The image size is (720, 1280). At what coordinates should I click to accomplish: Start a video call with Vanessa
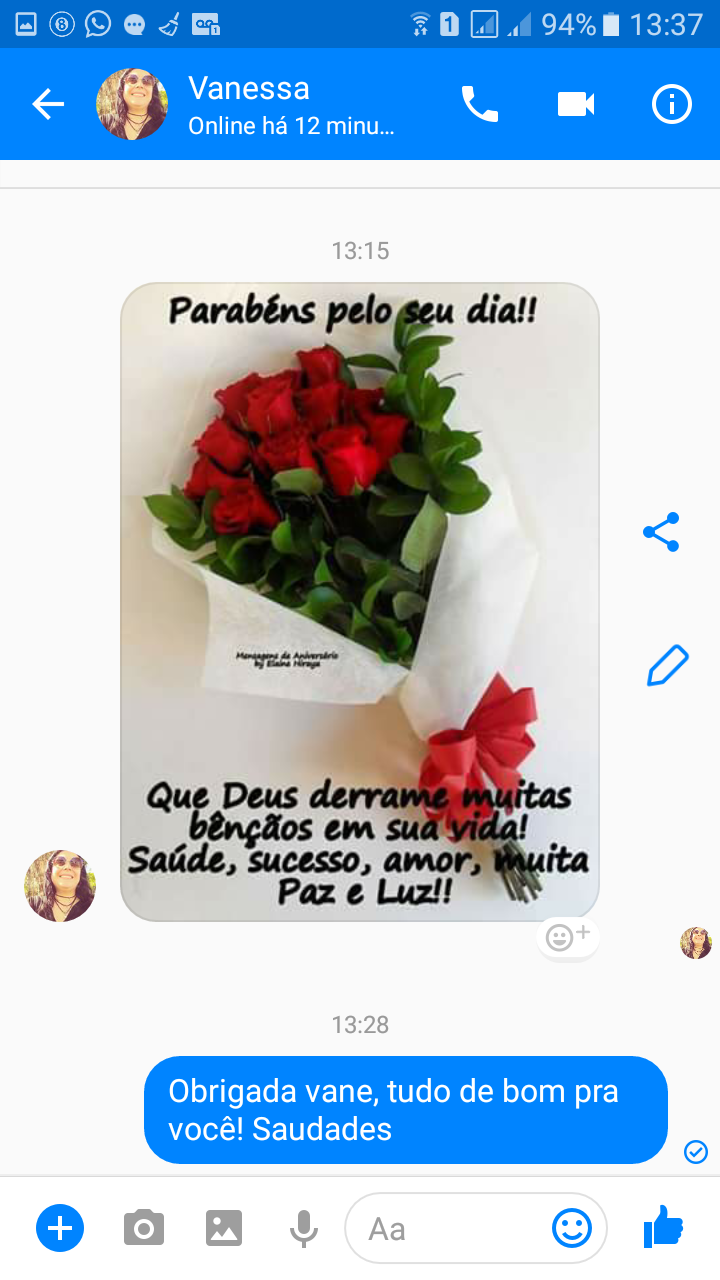pos(576,104)
